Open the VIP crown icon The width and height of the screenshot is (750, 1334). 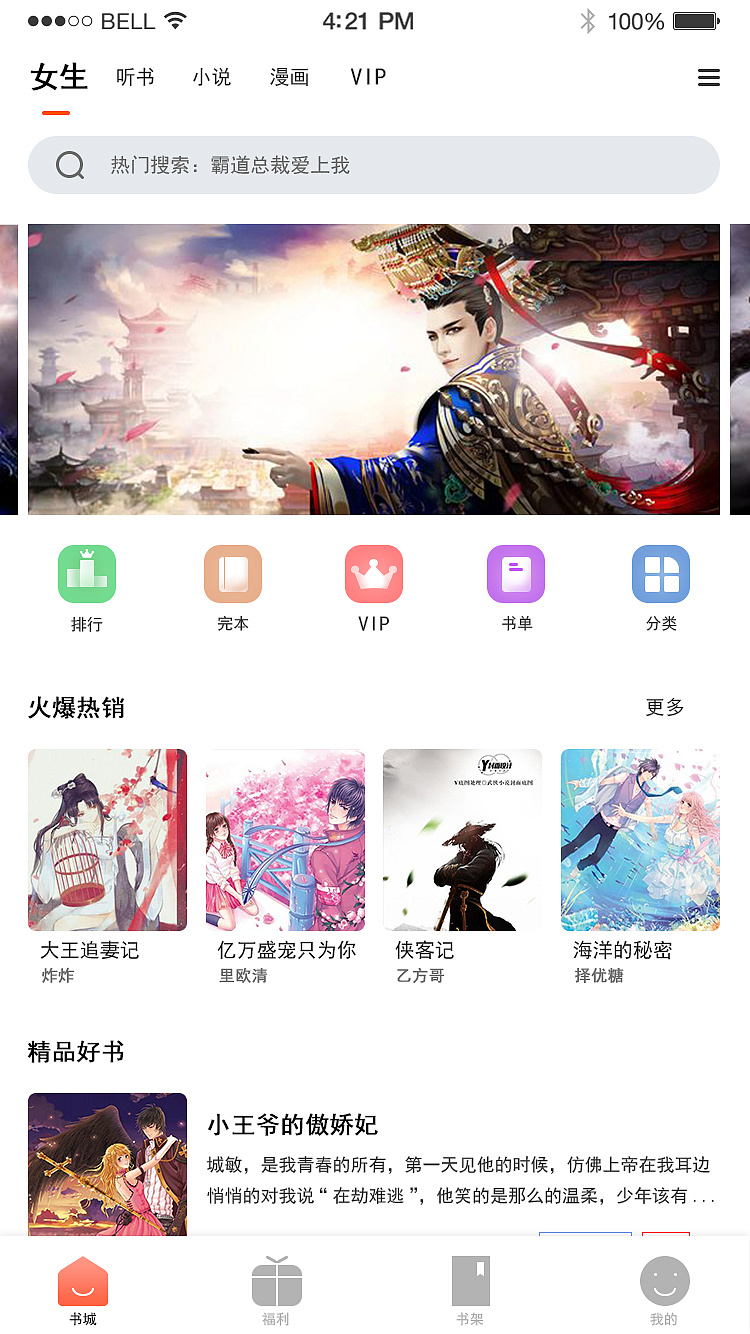[x=374, y=574]
